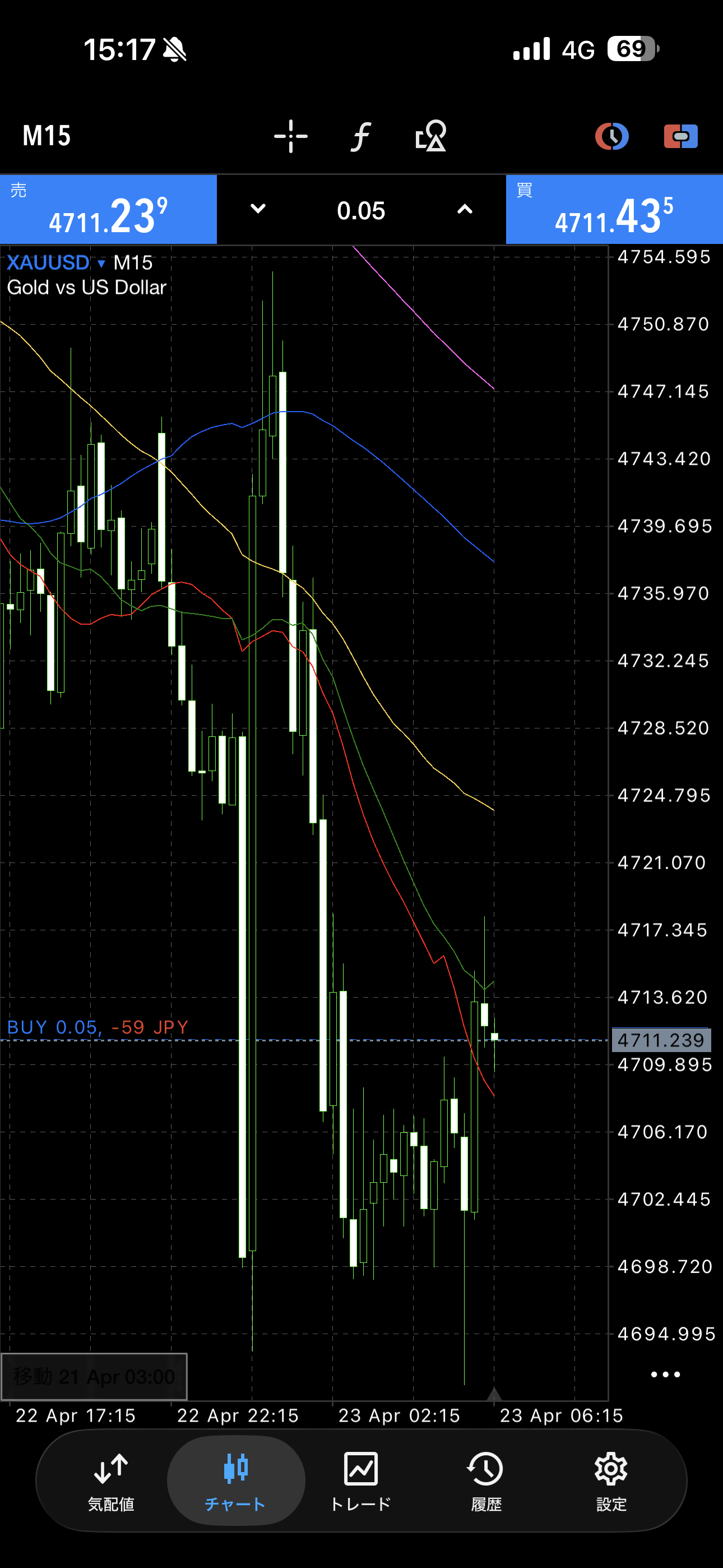Increase the lot size above 0.05
The image size is (723, 1568).
pos(465,209)
